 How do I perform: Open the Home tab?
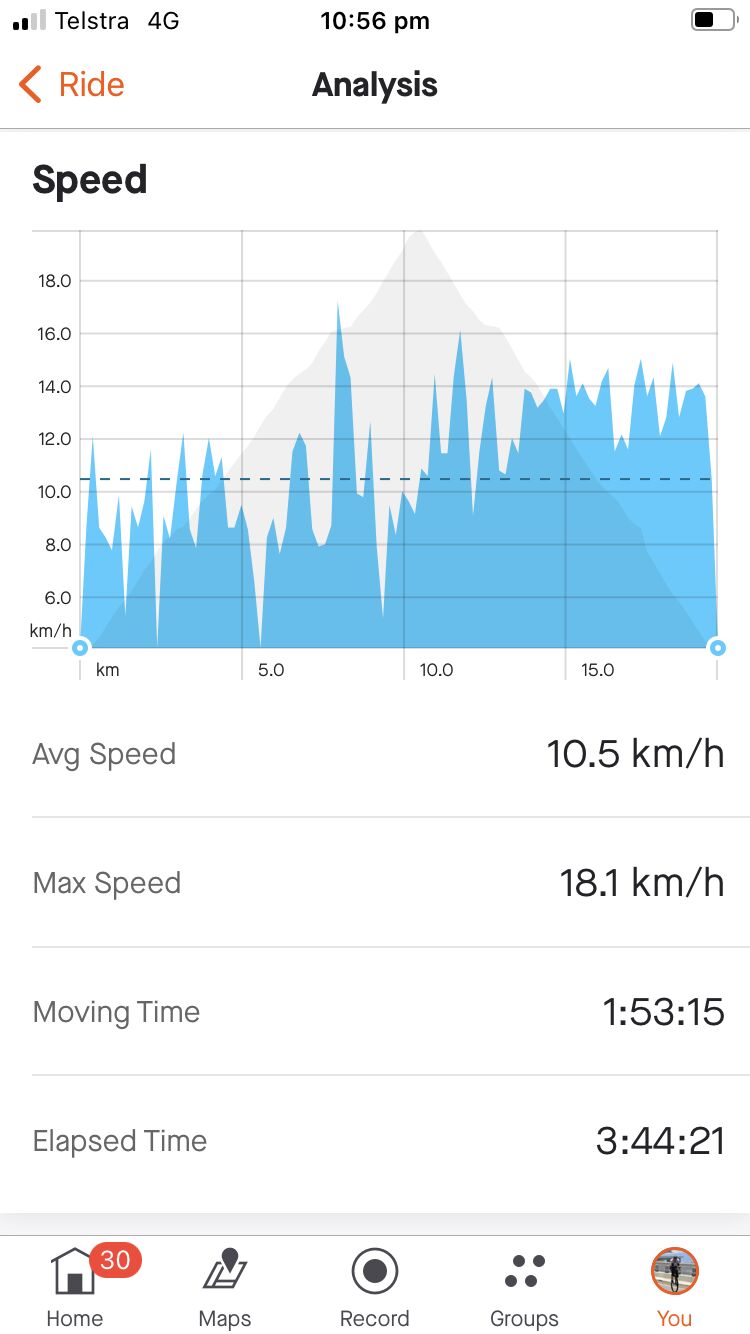(x=76, y=1286)
